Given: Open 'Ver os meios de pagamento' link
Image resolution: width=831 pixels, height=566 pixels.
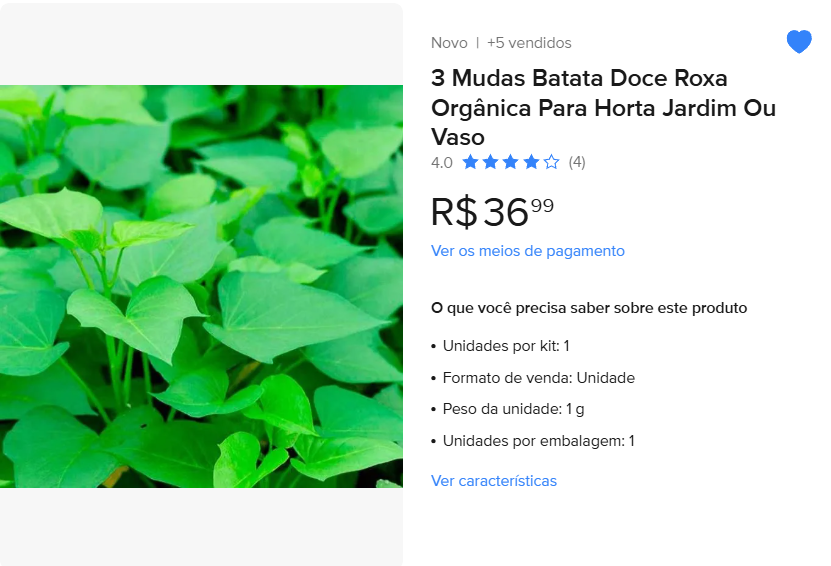Looking at the screenshot, I should click(527, 251).
